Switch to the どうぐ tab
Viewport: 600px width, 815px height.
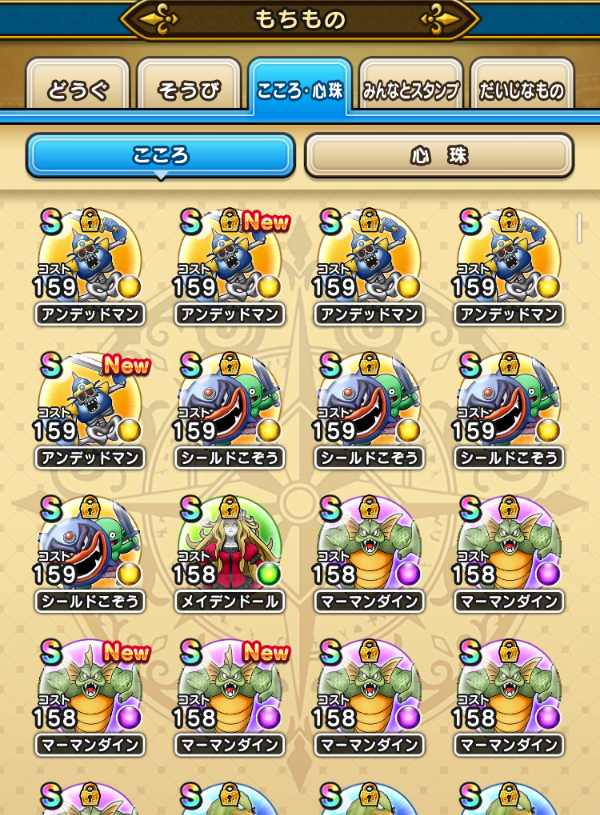click(x=76, y=90)
